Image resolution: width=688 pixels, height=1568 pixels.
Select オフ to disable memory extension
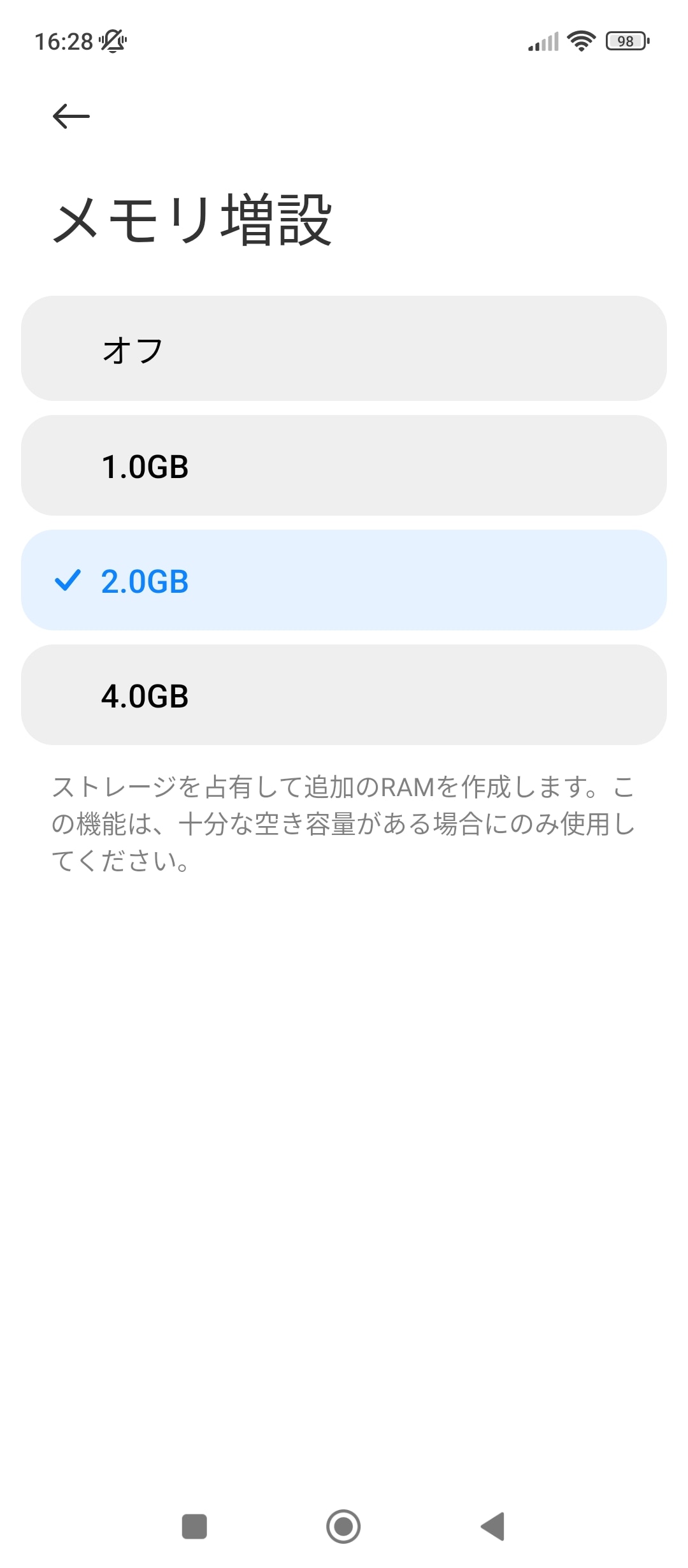[344, 349]
